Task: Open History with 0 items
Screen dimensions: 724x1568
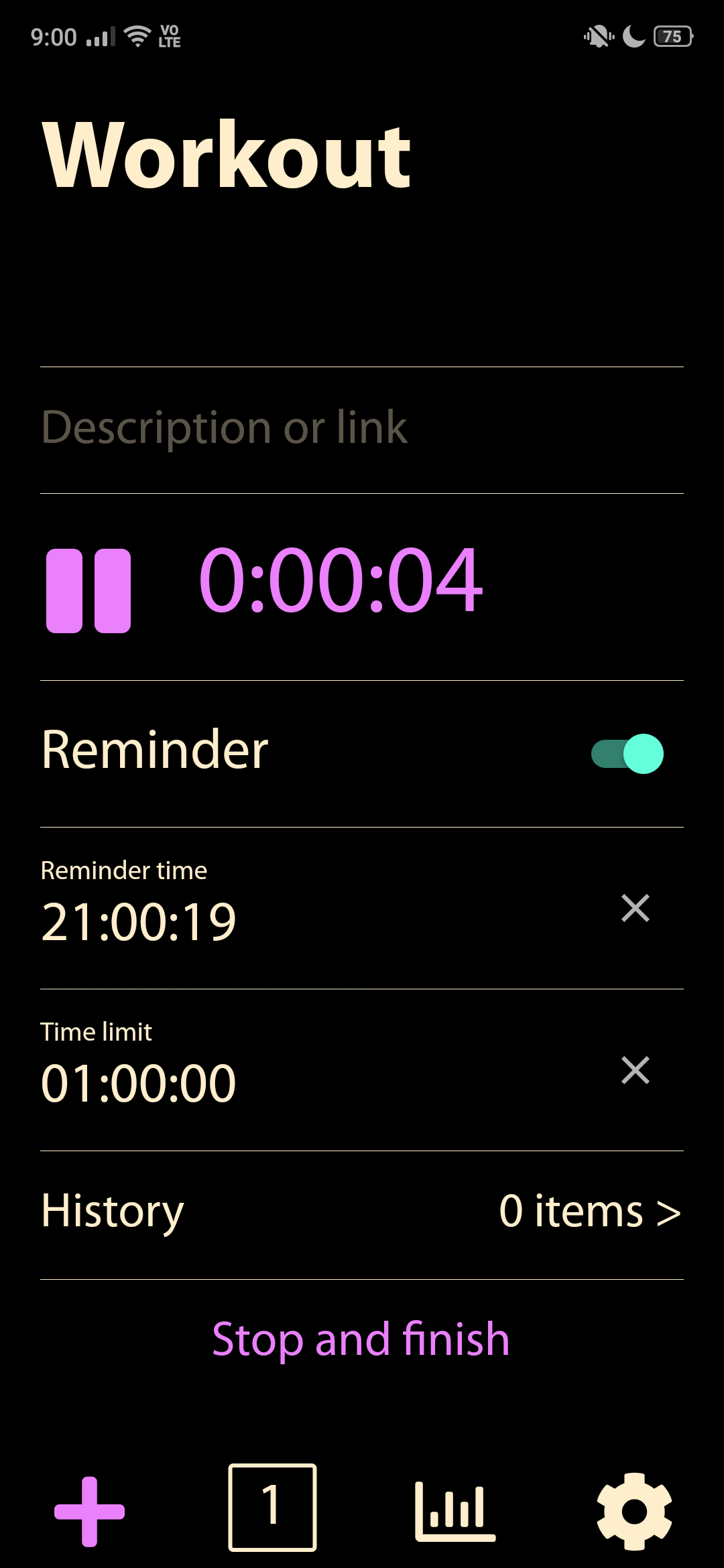Action: (x=362, y=1213)
